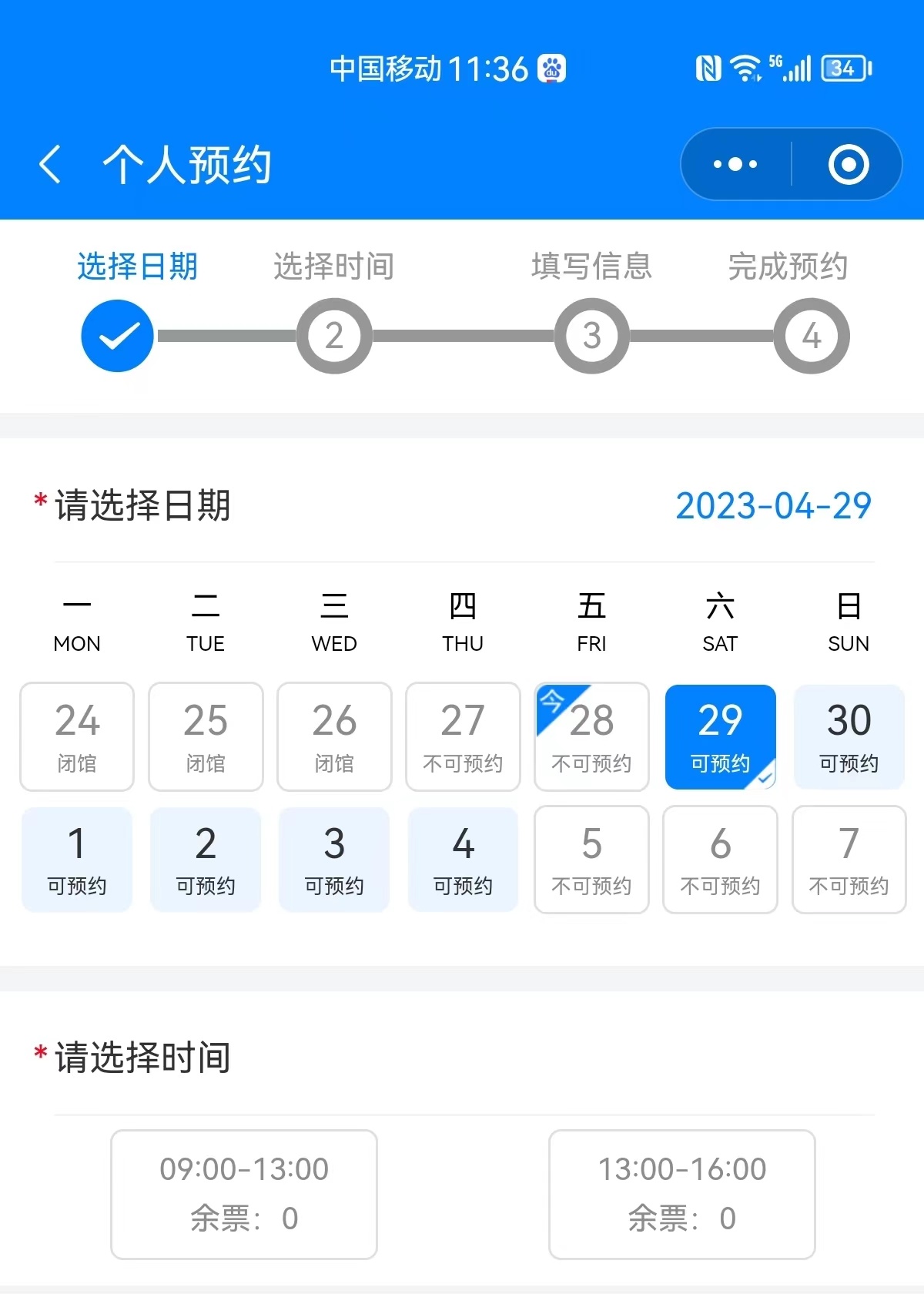Switch to the 选择时间 step label
This screenshot has width=924, height=1294.
pos(333,267)
